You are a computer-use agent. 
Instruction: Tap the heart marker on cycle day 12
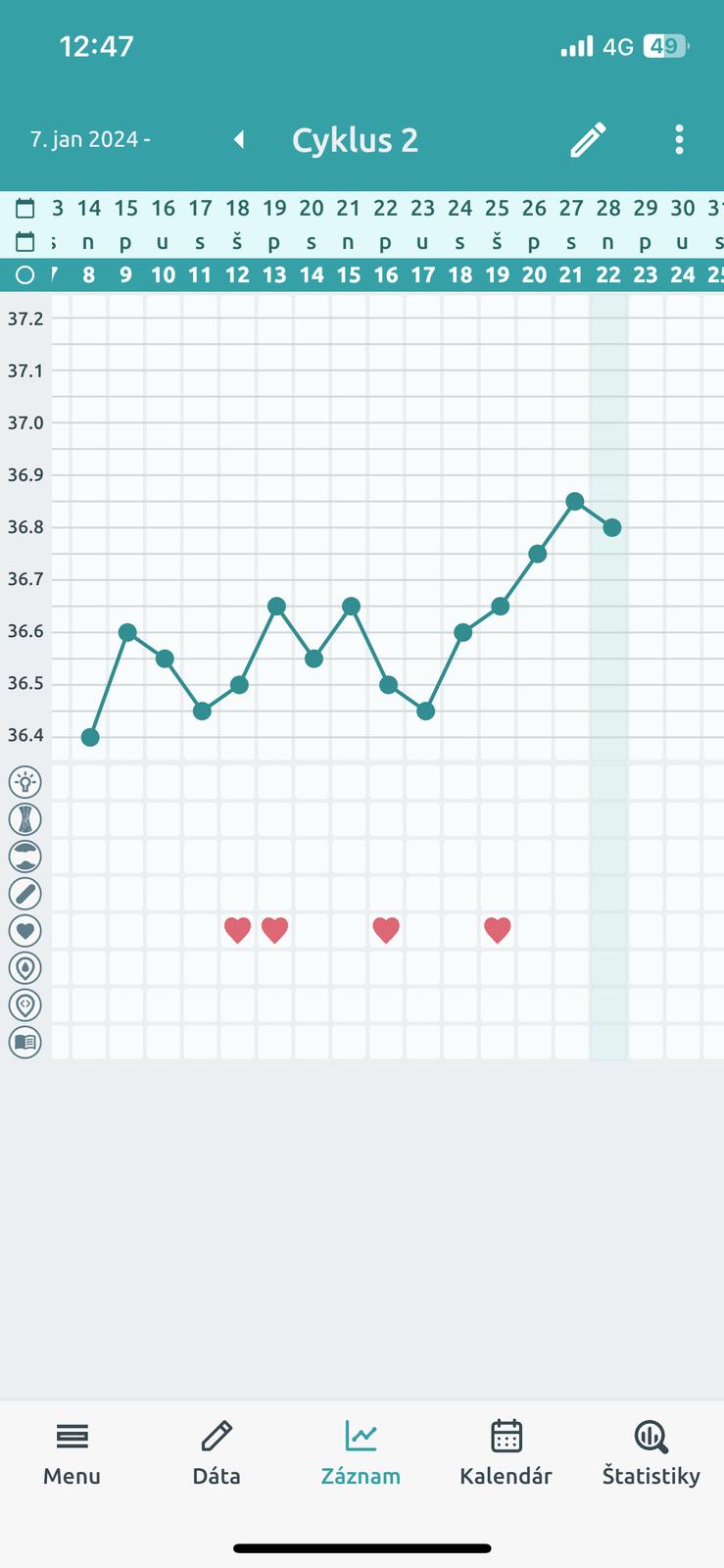click(x=237, y=930)
